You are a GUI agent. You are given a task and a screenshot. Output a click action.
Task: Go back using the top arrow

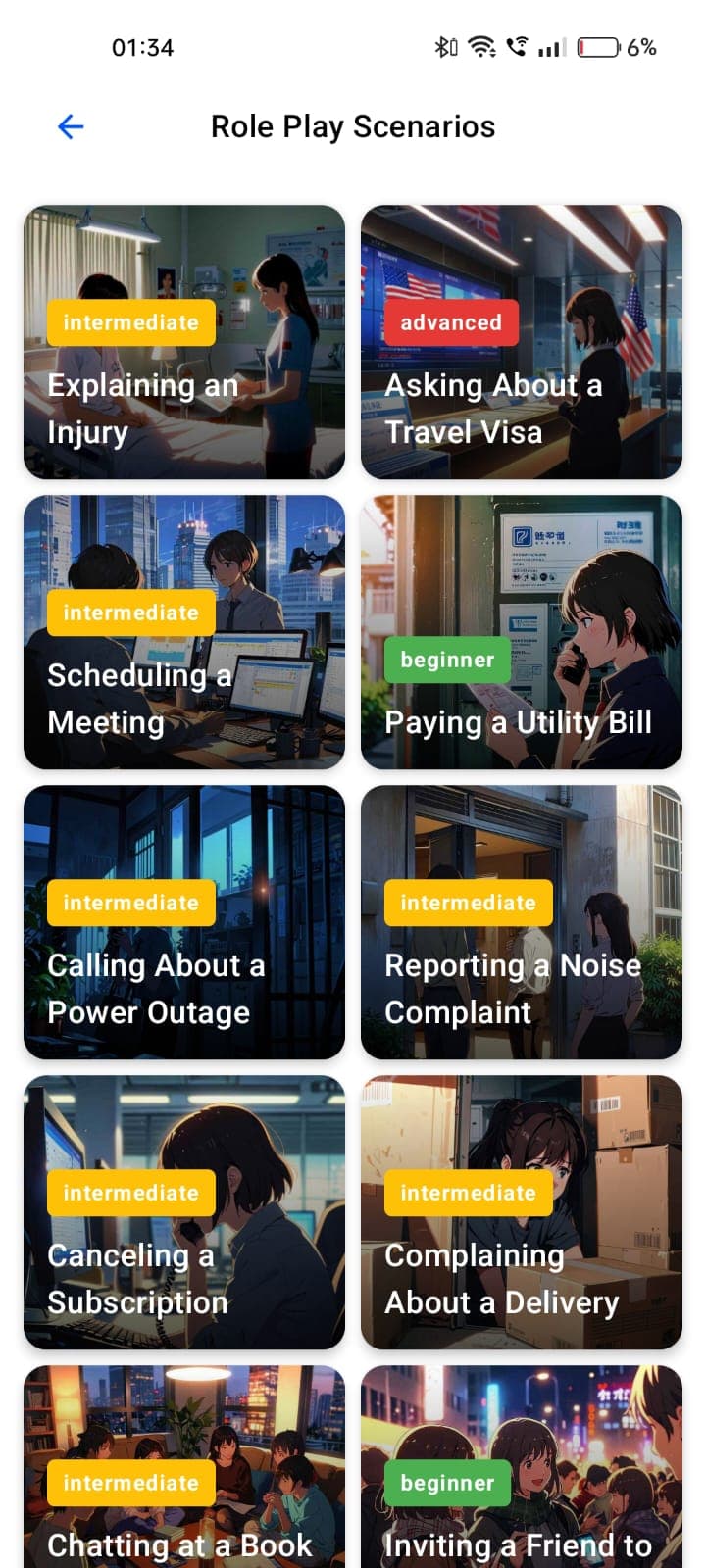(x=71, y=126)
